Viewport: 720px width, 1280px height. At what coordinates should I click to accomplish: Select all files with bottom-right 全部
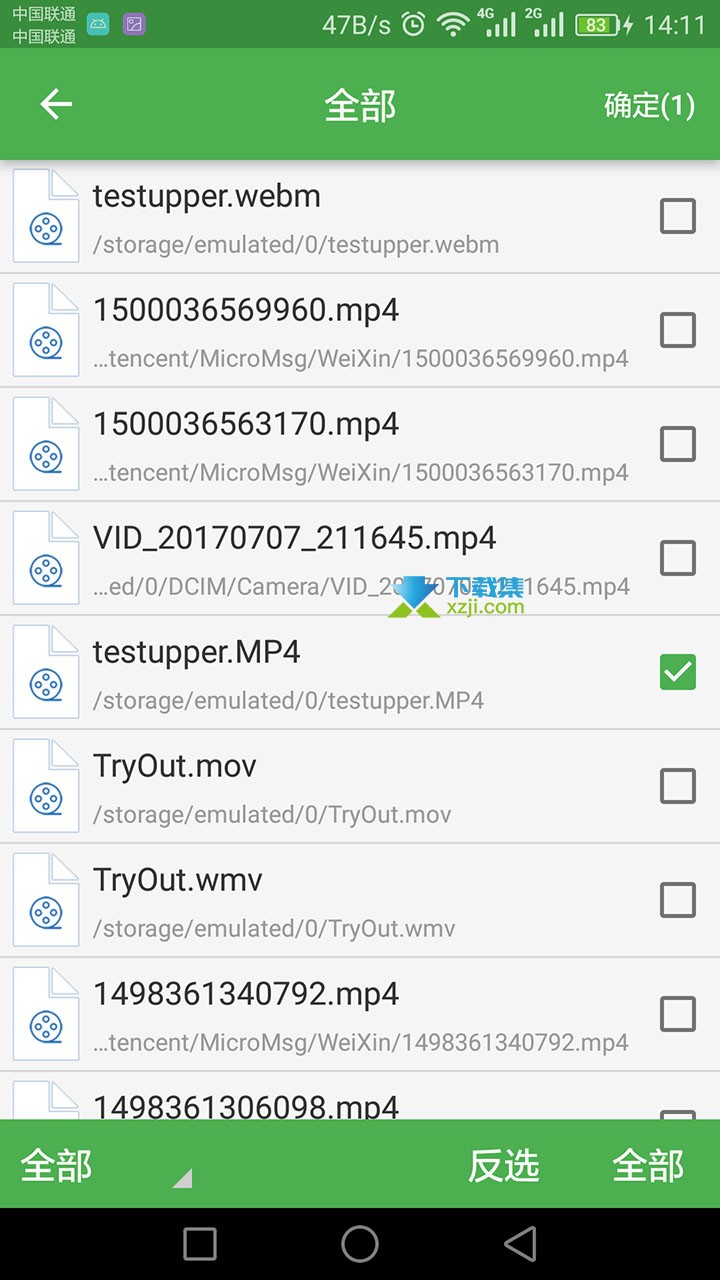pos(648,1166)
